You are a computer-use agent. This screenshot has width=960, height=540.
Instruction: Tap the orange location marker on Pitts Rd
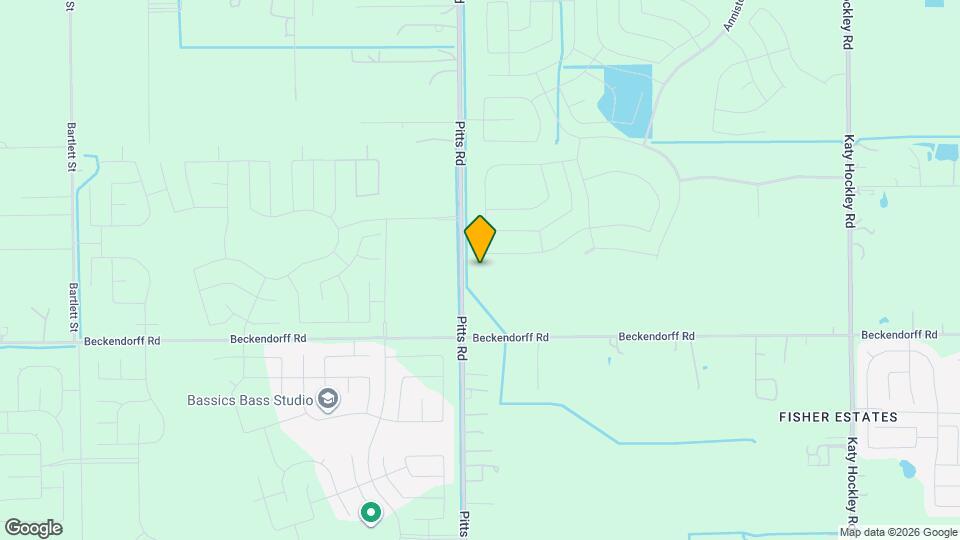[x=480, y=238]
